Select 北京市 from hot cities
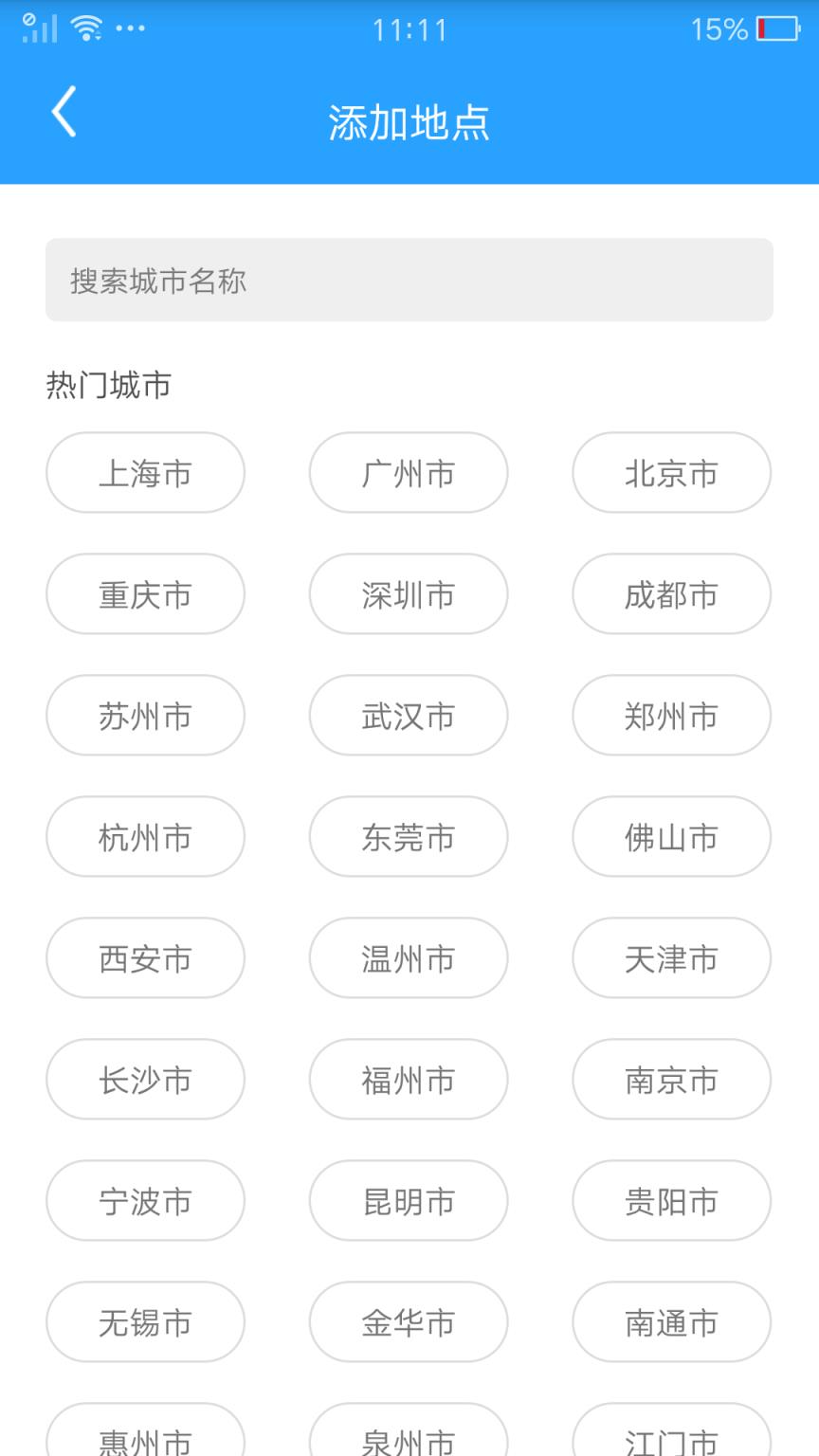 pos(671,473)
